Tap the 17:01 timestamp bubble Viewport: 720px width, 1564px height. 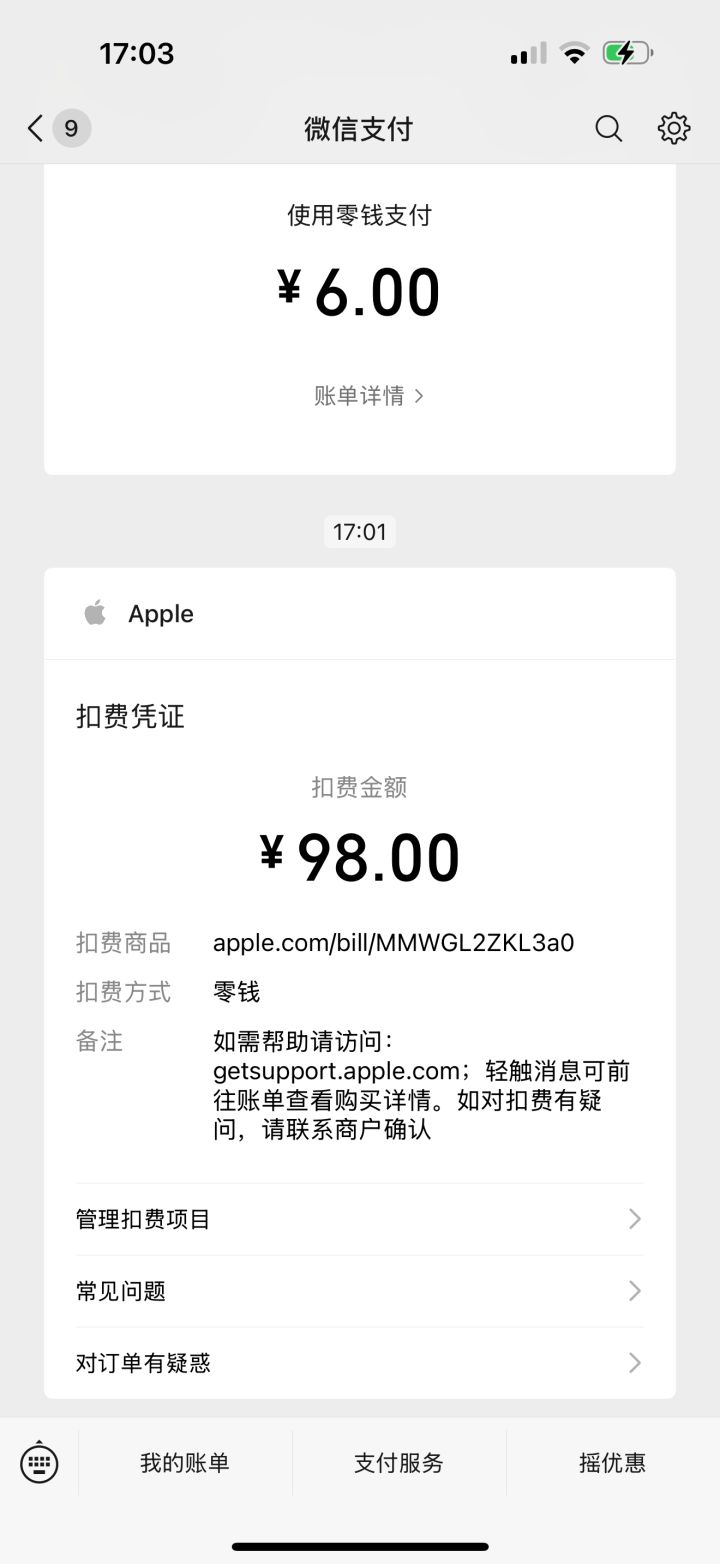360,531
